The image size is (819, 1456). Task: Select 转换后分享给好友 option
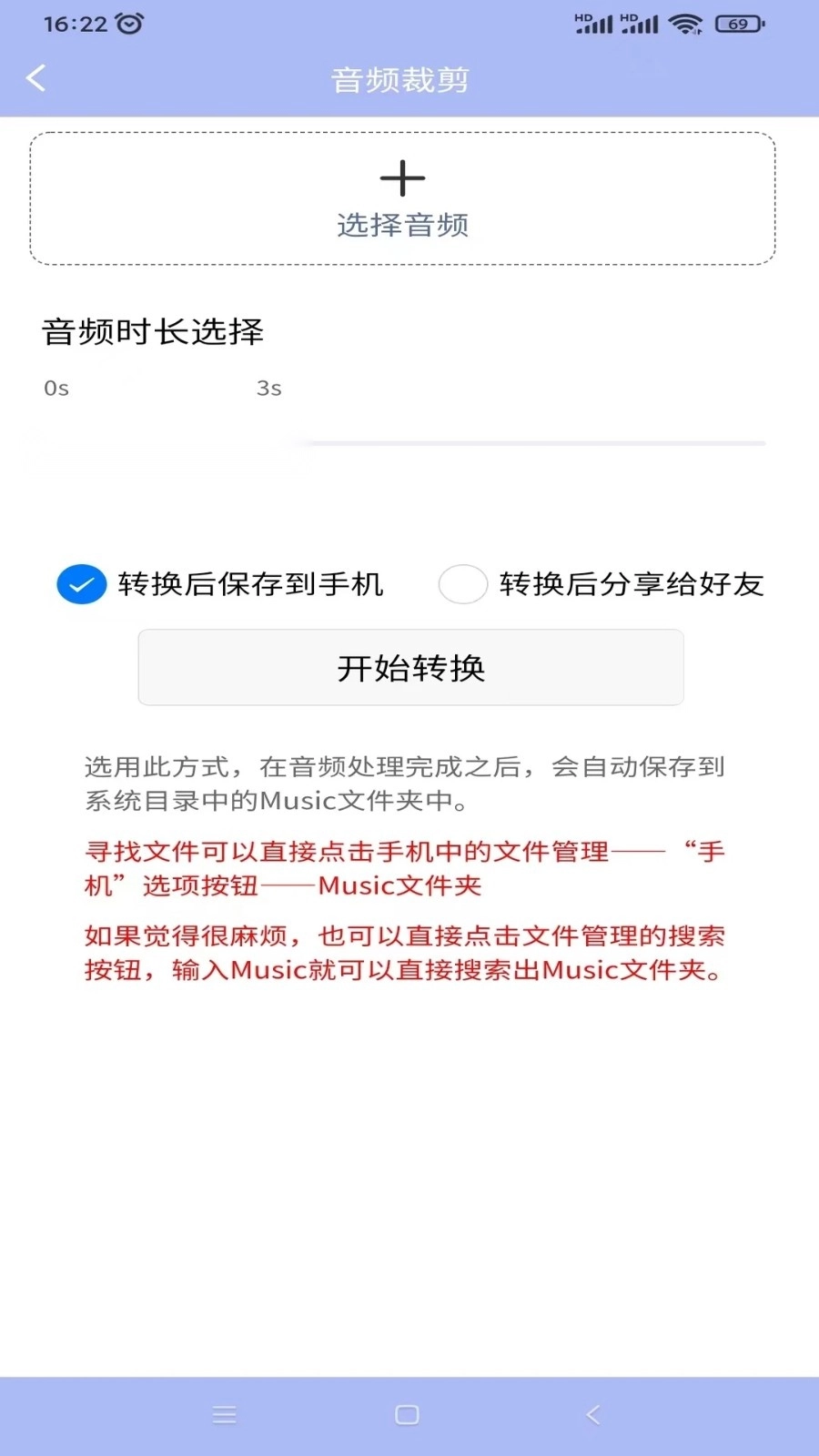pos(463,584)
